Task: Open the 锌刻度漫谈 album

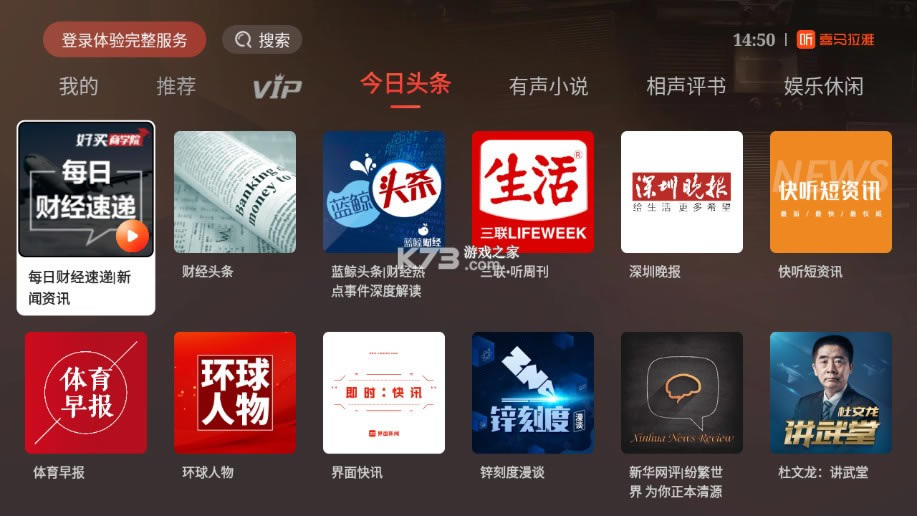Action: 533,393
